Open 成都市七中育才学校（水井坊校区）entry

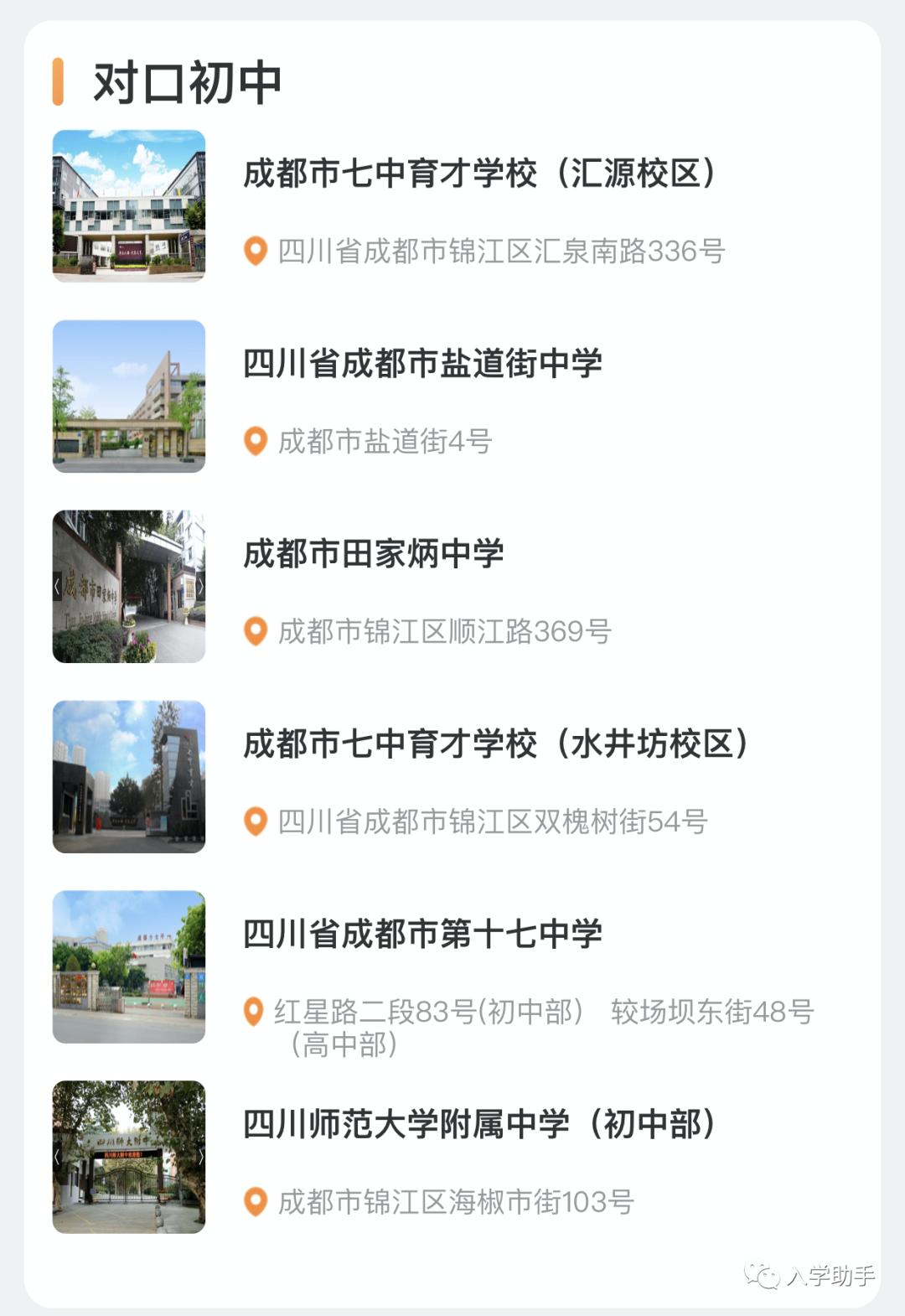click(x=495, y=744)
